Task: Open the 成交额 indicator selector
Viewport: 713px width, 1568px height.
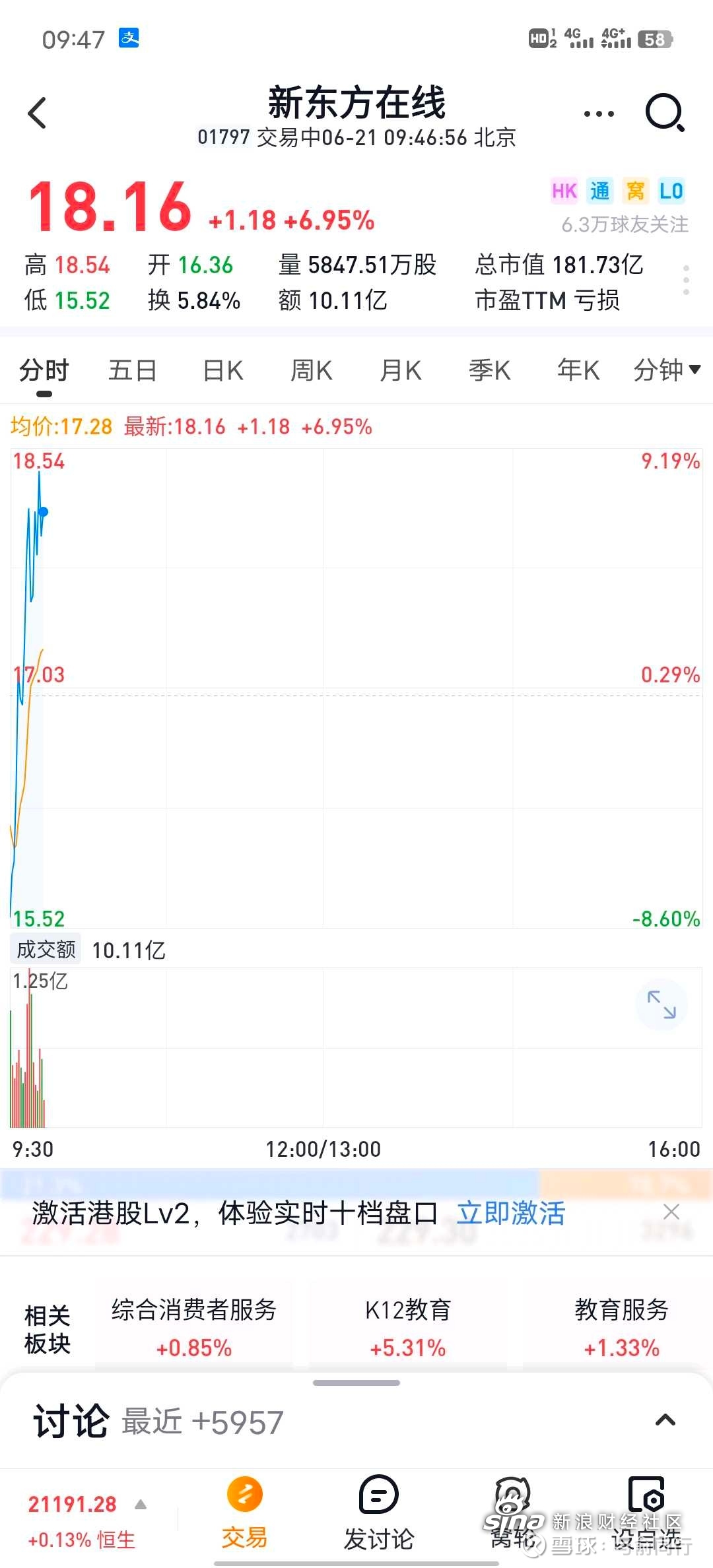Action: pyautogui.click(x=46, y=950)
